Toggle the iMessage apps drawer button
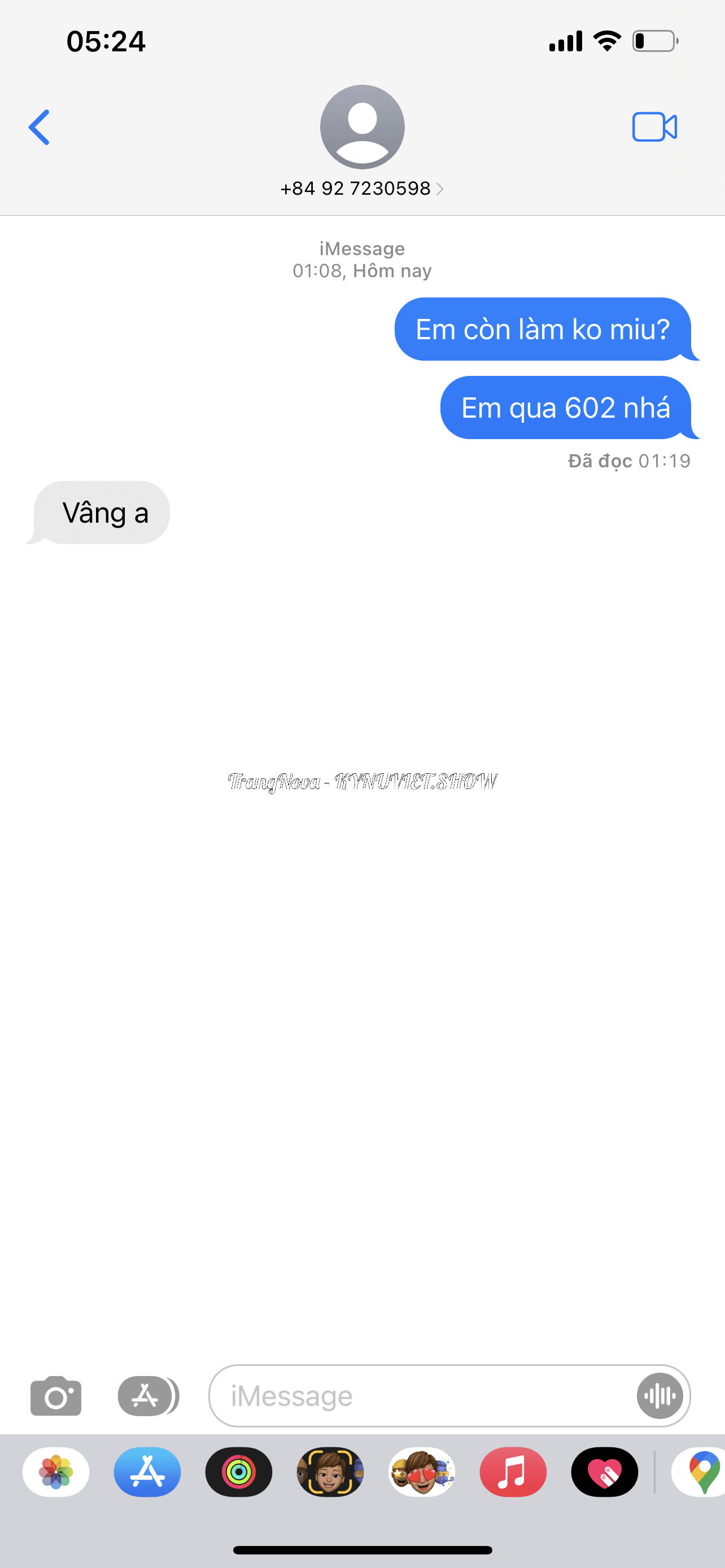The height and width of the screenshot is (1568, 725). [147, 1396]
